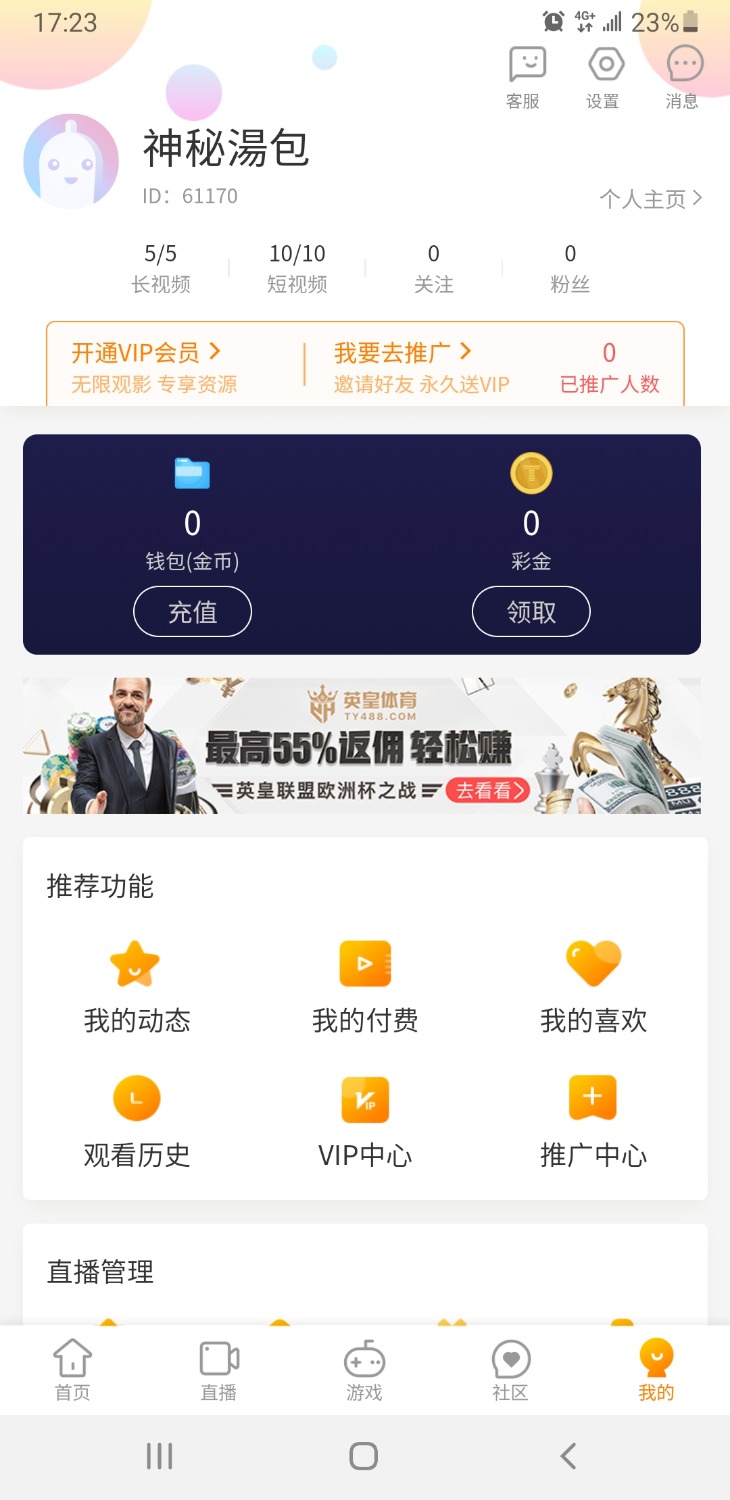This screenshot has height=1500, width=730.
Task: Switch to the 首页 tab
Action: pos(73,1370)
